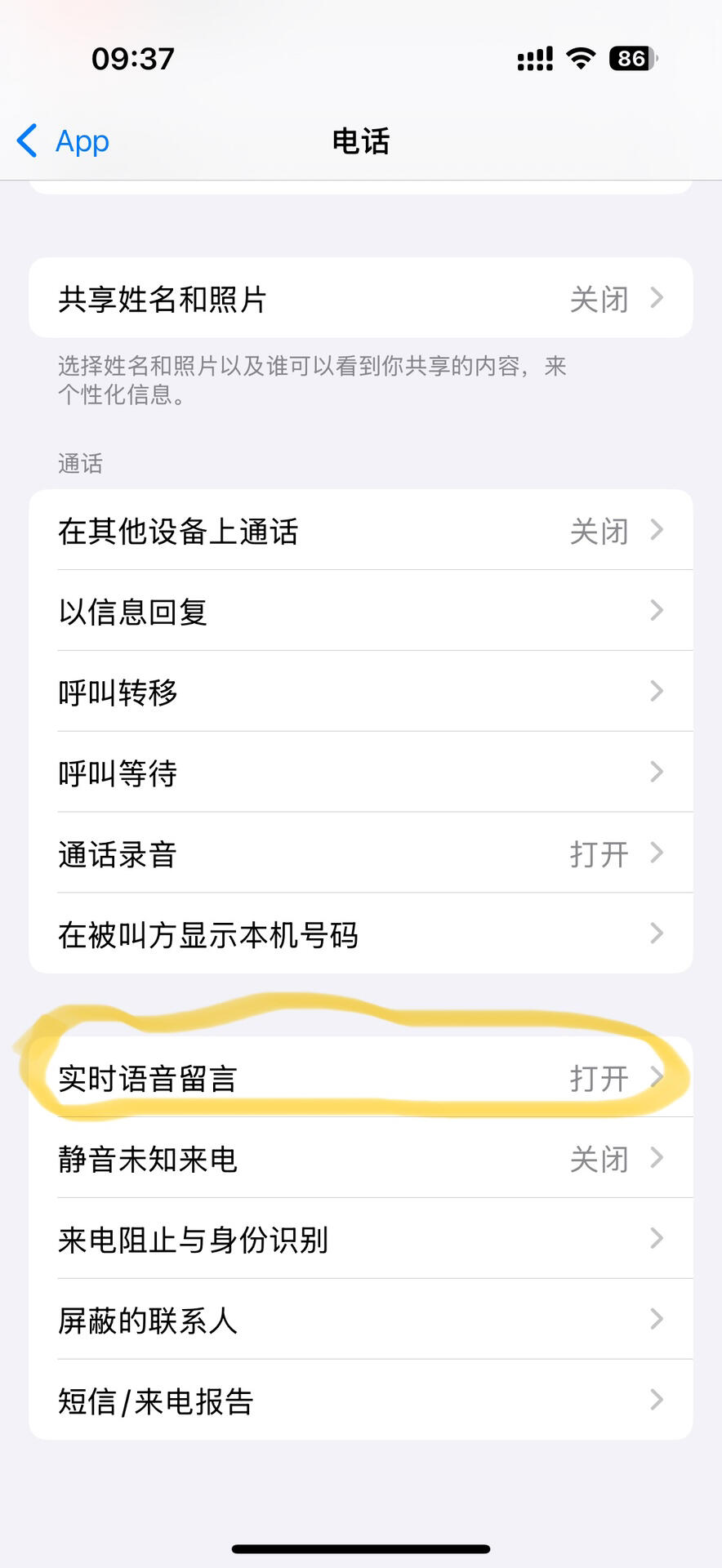This screenshot has width=722, height=1568.
Task: Tap the home indicator bar at bottom
Action: pyautogui.click(x=361, y=1543)
